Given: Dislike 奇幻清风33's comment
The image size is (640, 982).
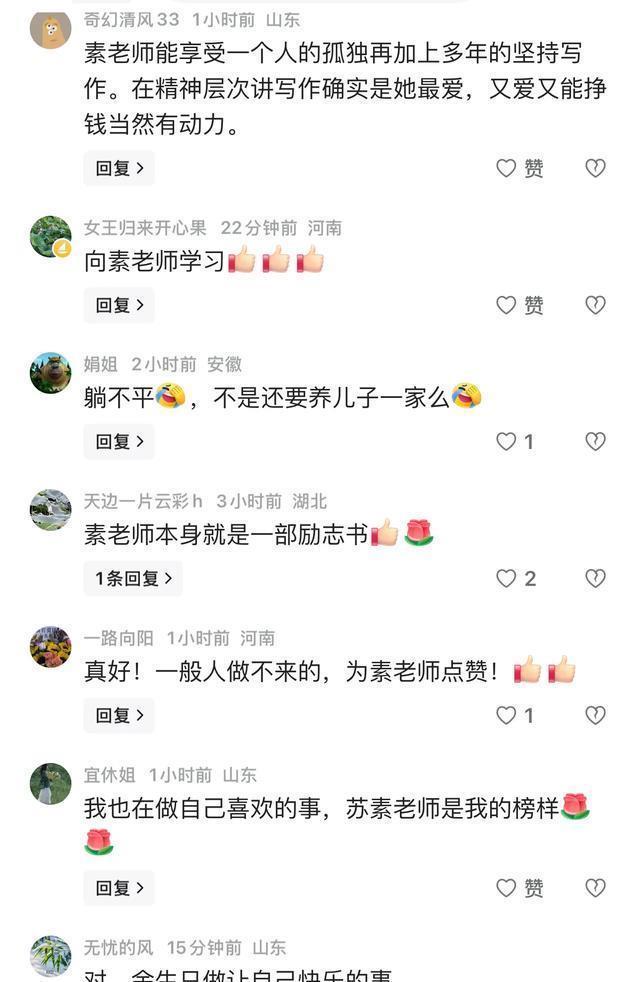Looking at the screenshot, I should click(x=595, y=168).
